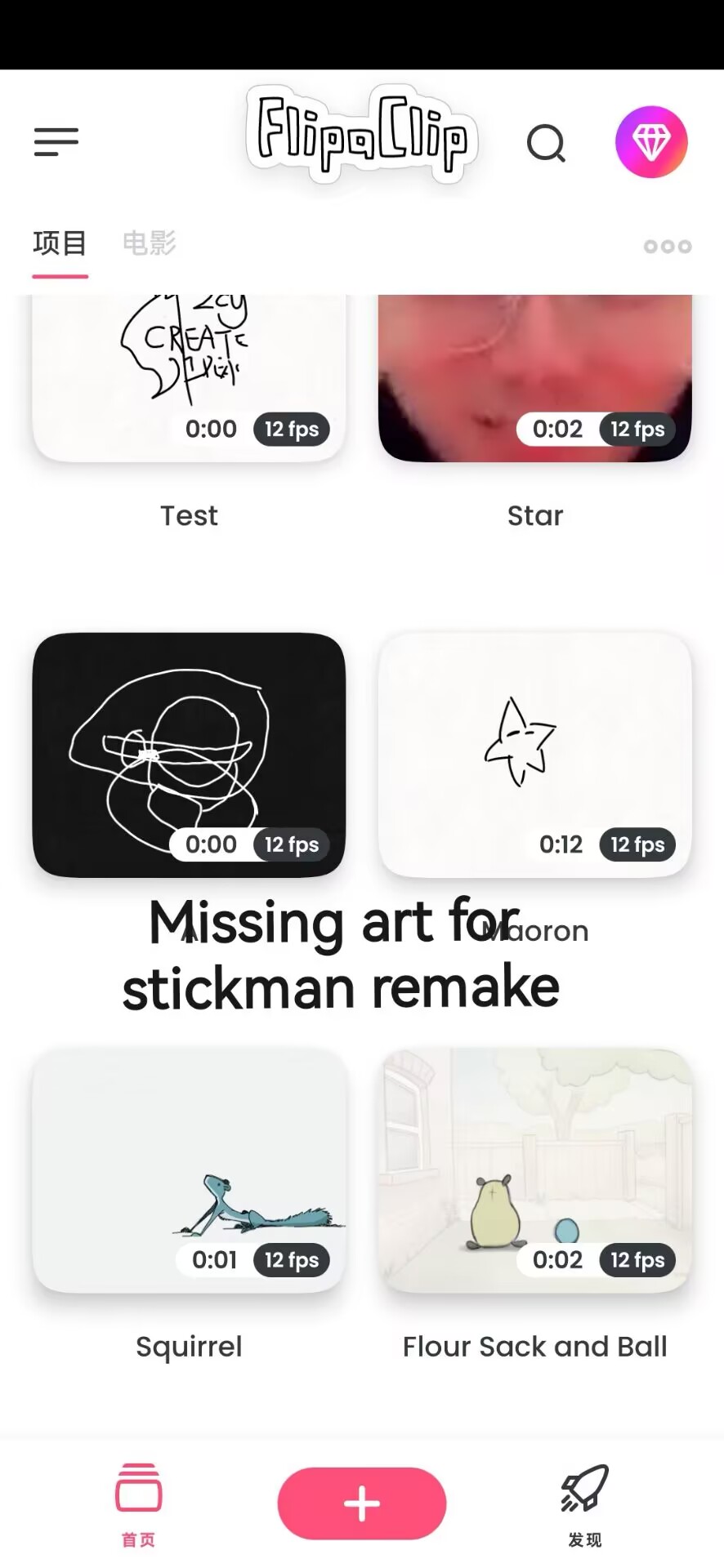
Task: Open the search icon
Action: point(546,144)
